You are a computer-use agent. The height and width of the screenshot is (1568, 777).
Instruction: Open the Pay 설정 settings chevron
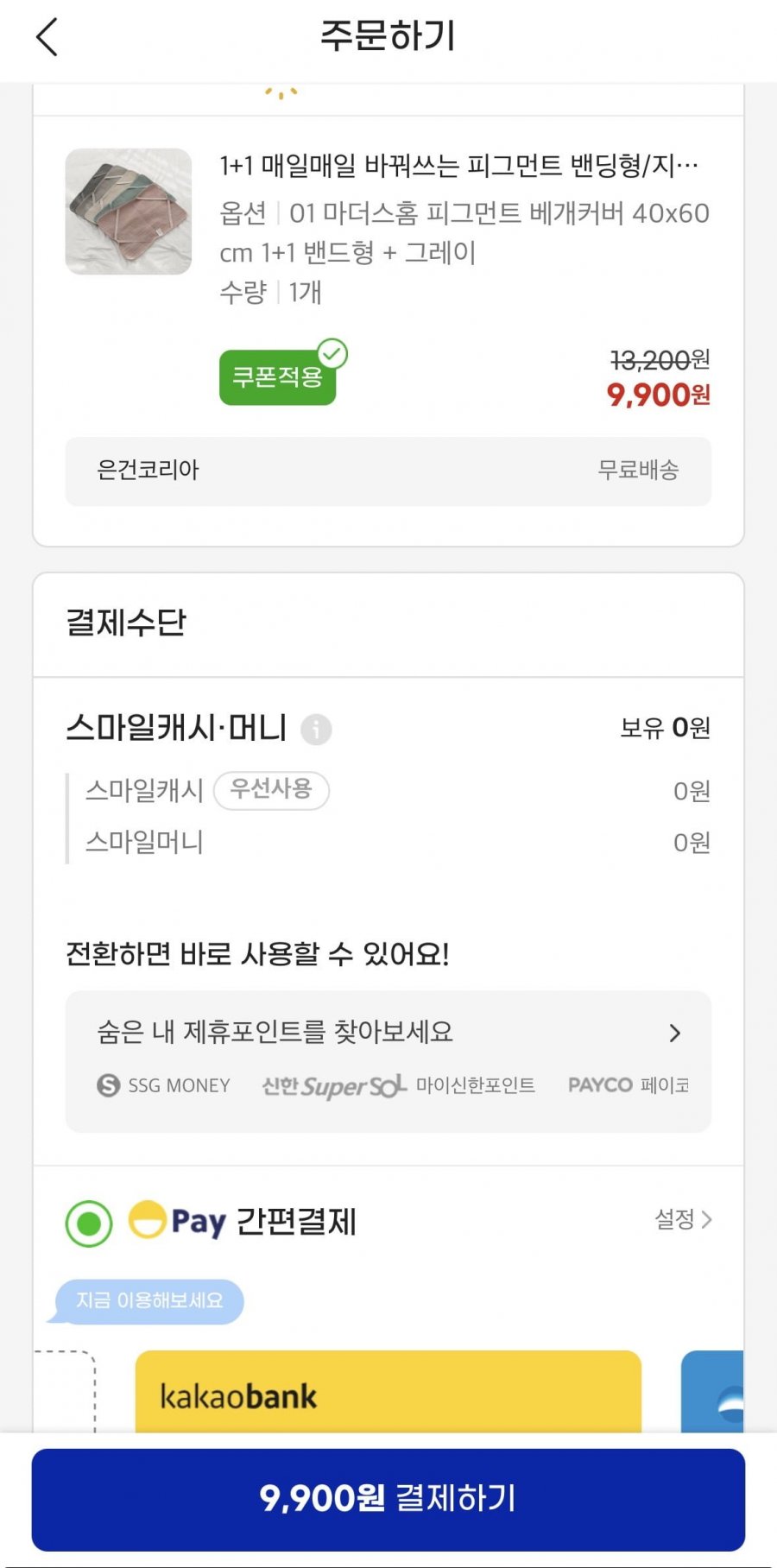pos(684,1220)
